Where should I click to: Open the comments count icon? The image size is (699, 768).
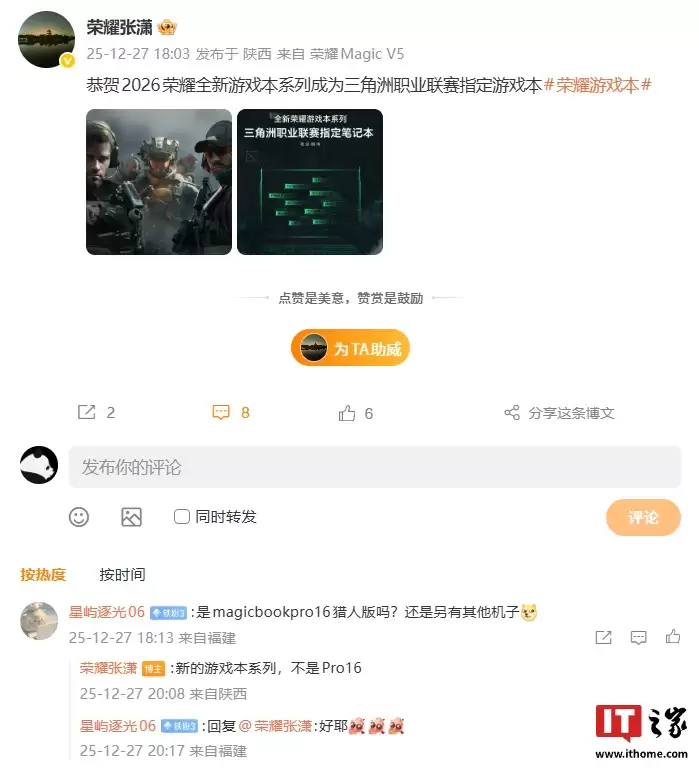point(221,412)
